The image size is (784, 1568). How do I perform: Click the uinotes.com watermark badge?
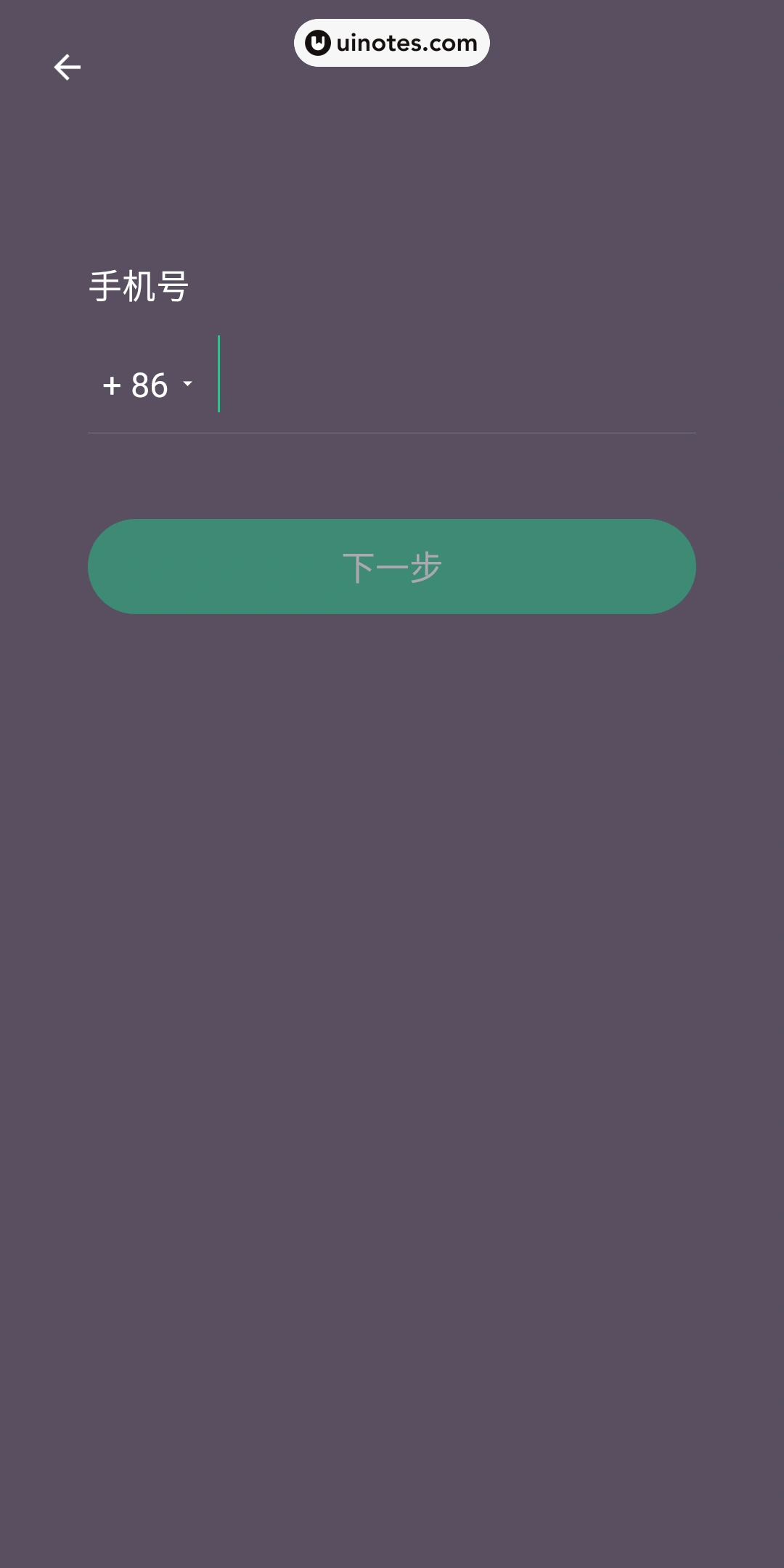point(392,42)
